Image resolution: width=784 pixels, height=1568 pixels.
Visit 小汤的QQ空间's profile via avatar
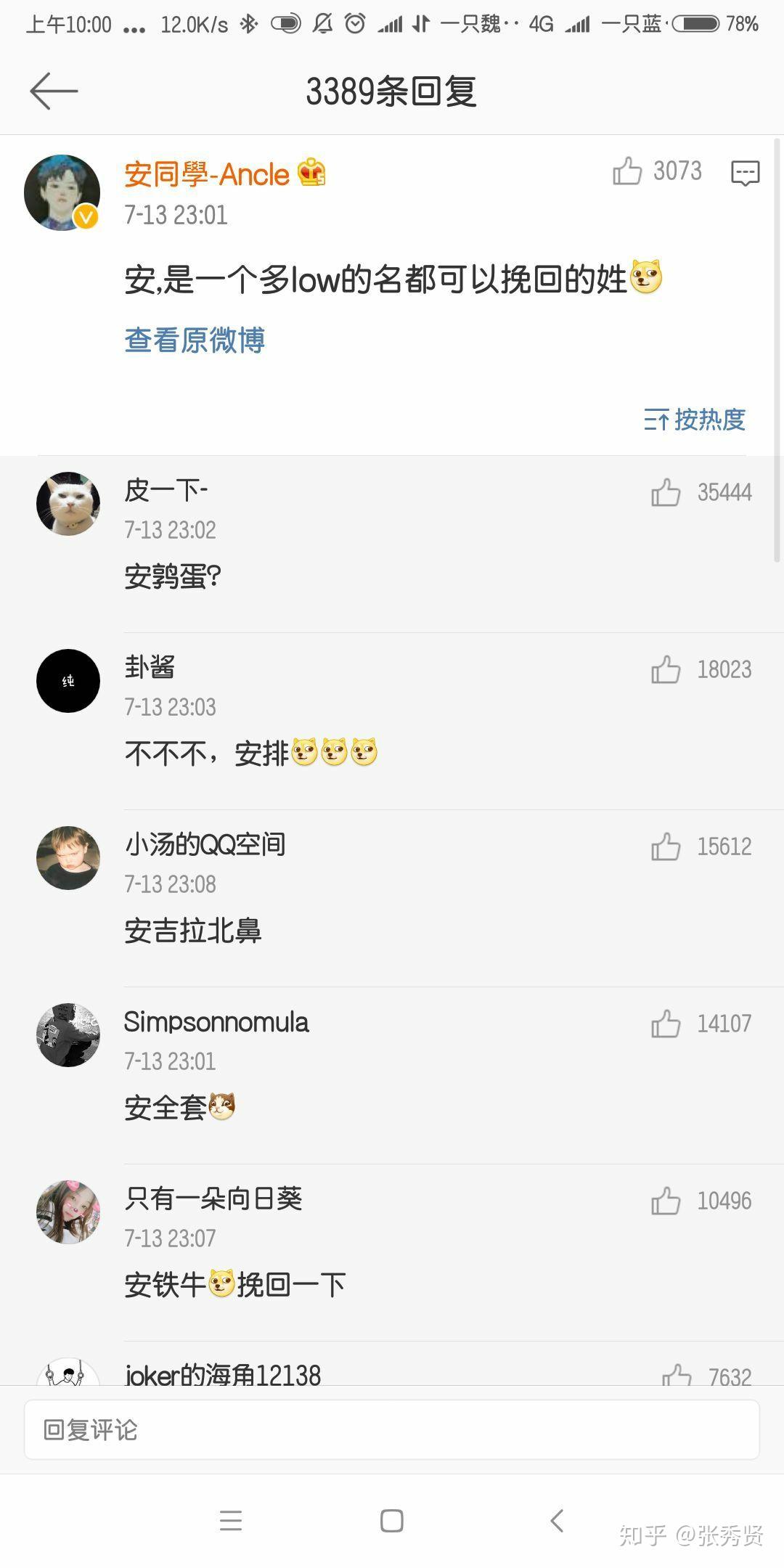[68, 858]
